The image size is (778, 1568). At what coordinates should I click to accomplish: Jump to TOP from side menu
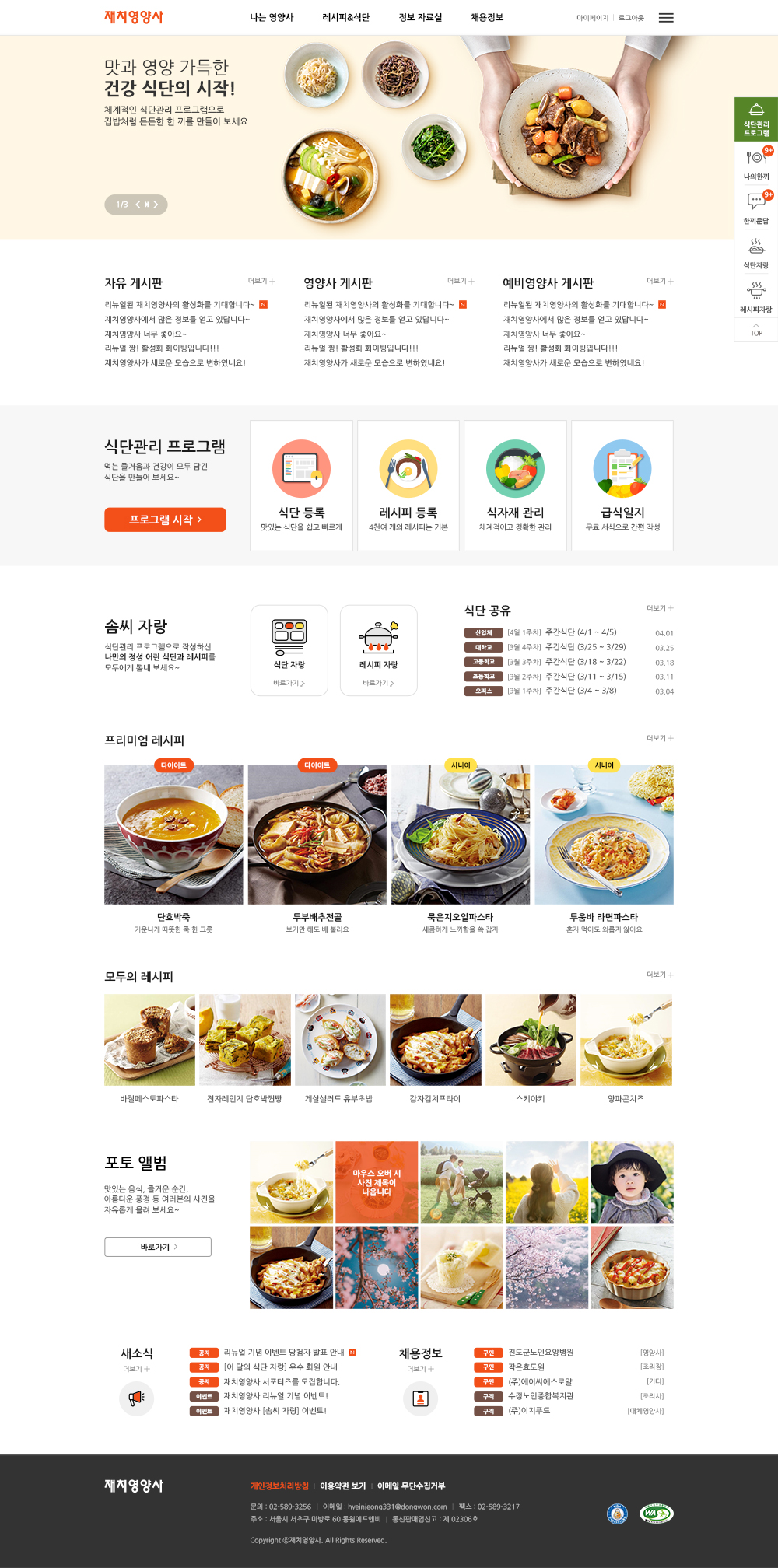click(x=756, y=330)
